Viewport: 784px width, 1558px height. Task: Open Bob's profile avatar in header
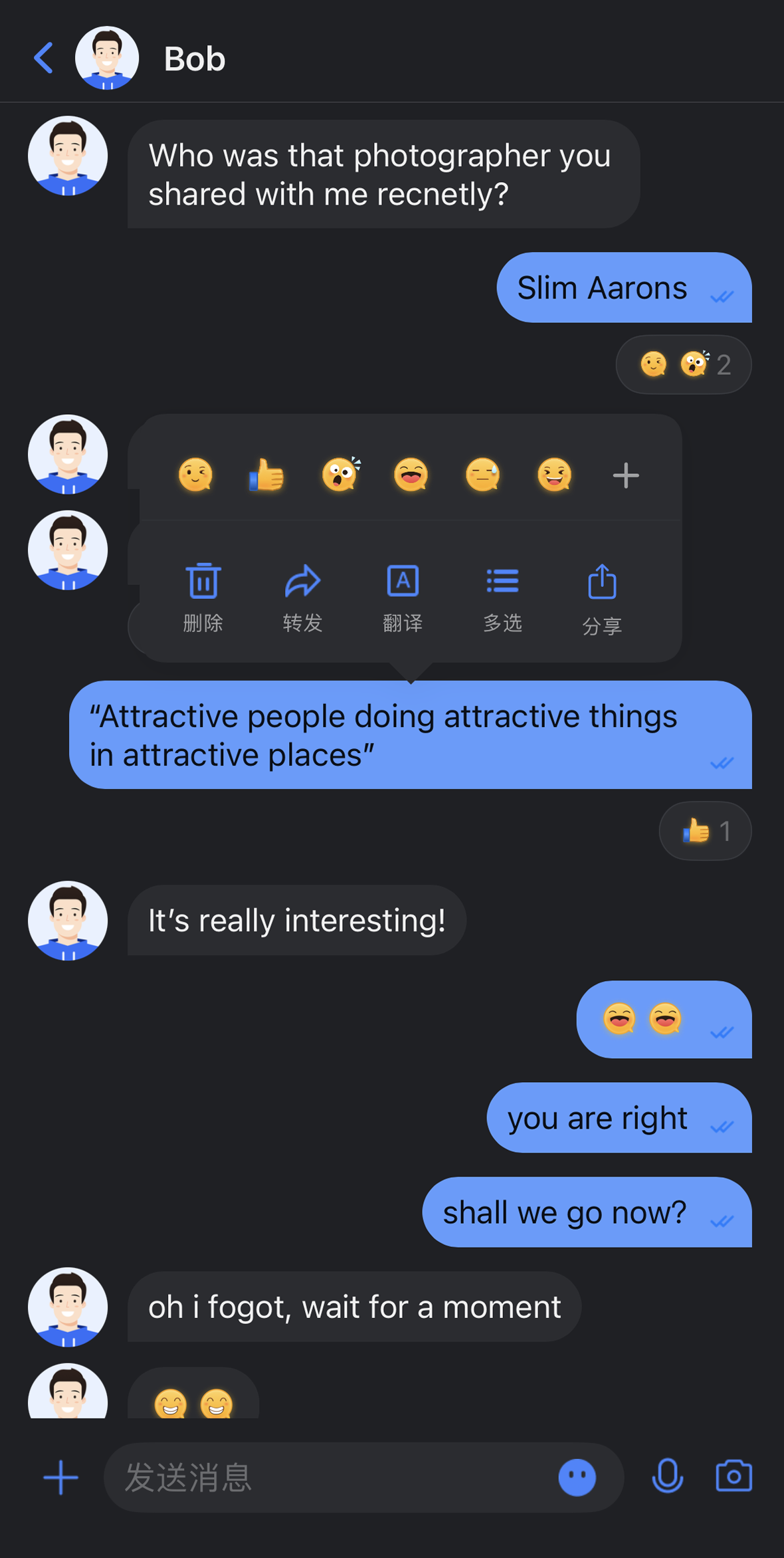107,58
